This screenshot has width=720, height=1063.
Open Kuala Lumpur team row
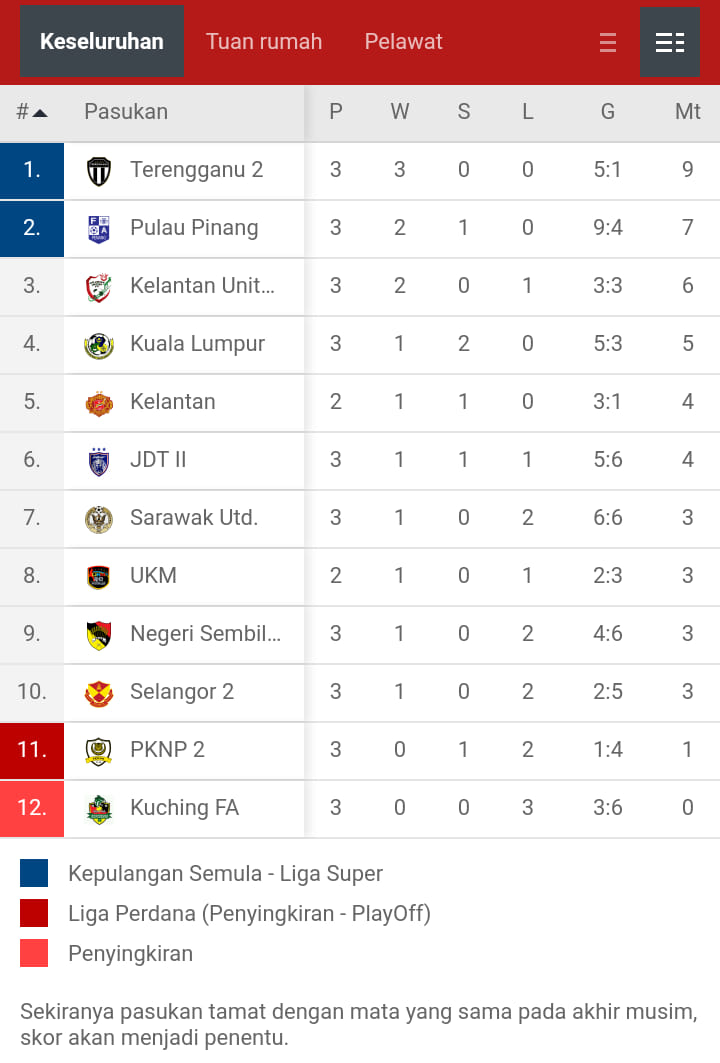coord(360,344)
